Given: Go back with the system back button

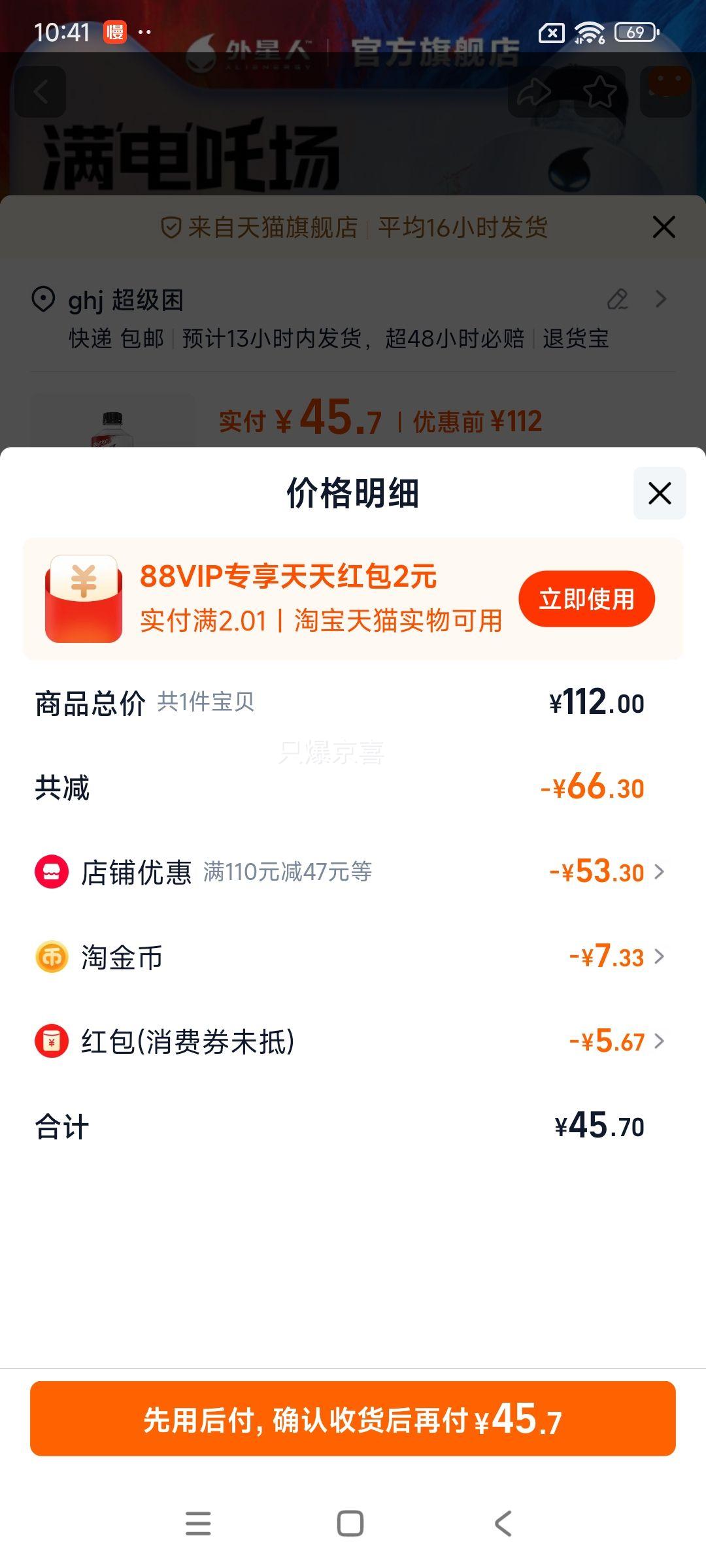Looking at the screenshot, I should [x=503, y=1524].
